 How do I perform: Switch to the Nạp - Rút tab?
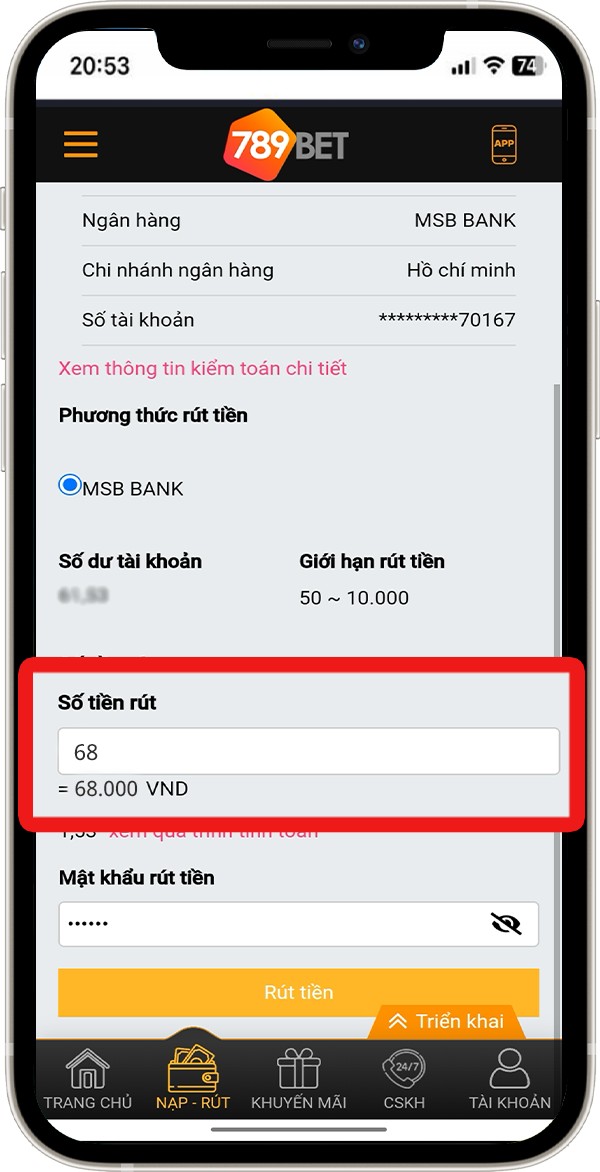tap(193, 1080)
